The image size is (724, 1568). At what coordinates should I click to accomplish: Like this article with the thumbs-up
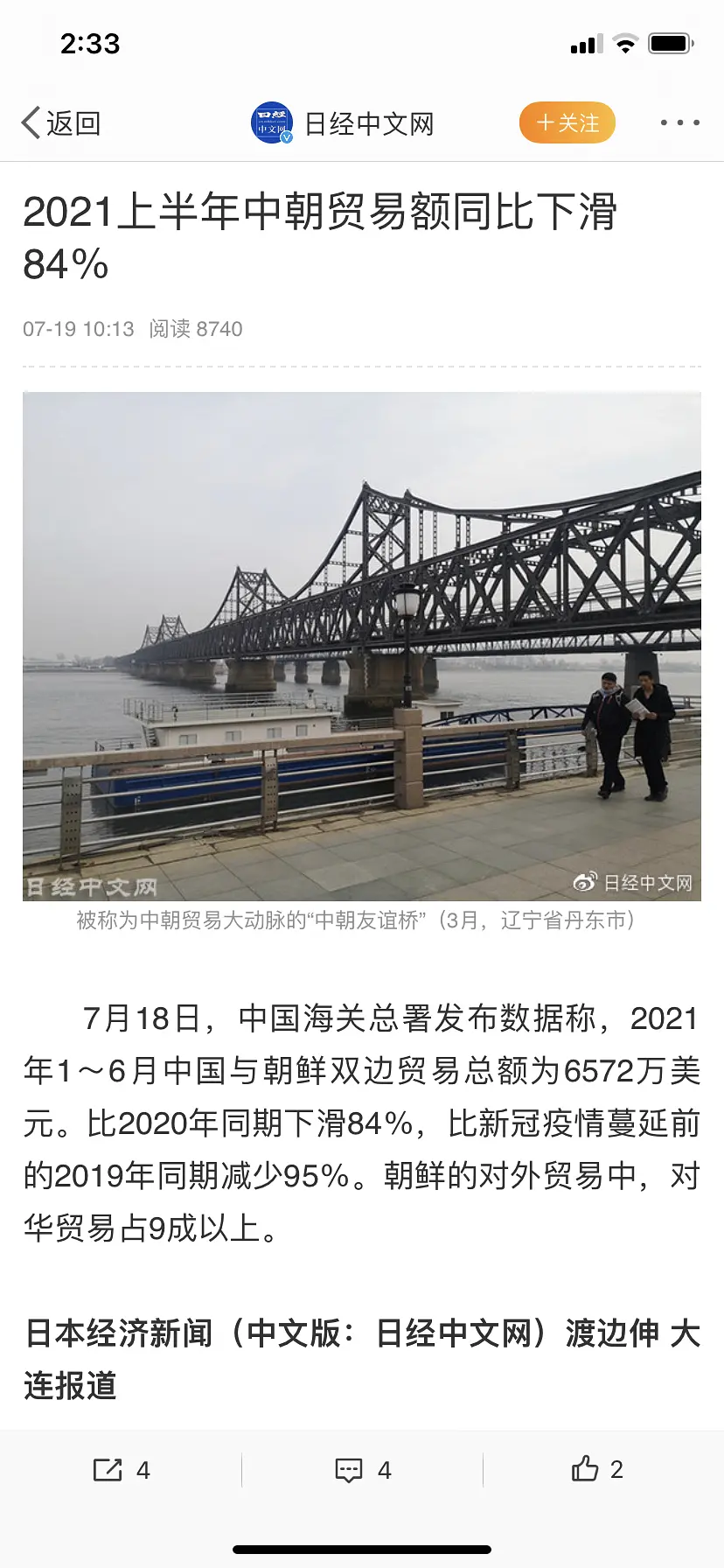(x=596, y=1469)
